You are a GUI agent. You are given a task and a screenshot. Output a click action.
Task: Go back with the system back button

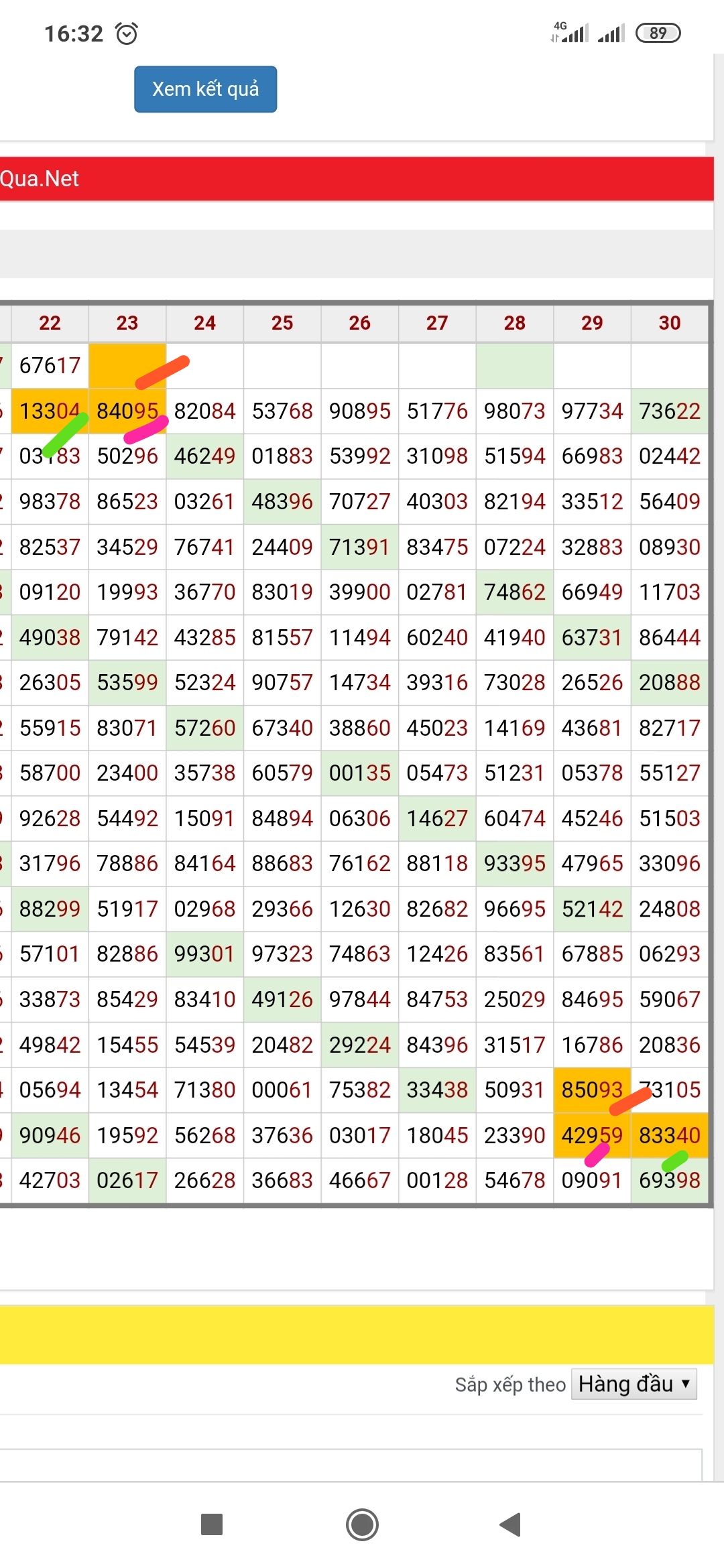(511, 1524)
